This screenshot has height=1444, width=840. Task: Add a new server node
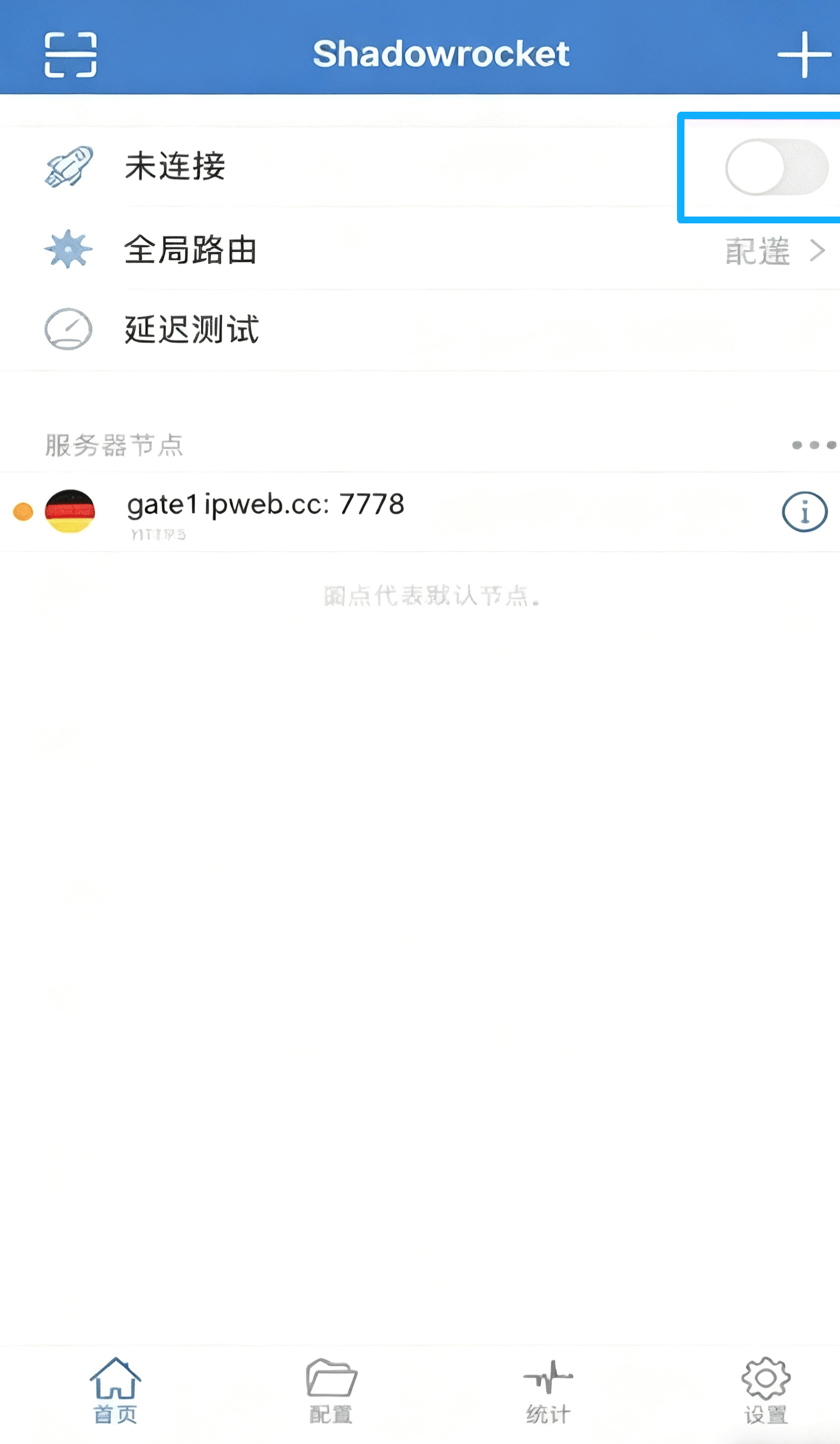804,55
